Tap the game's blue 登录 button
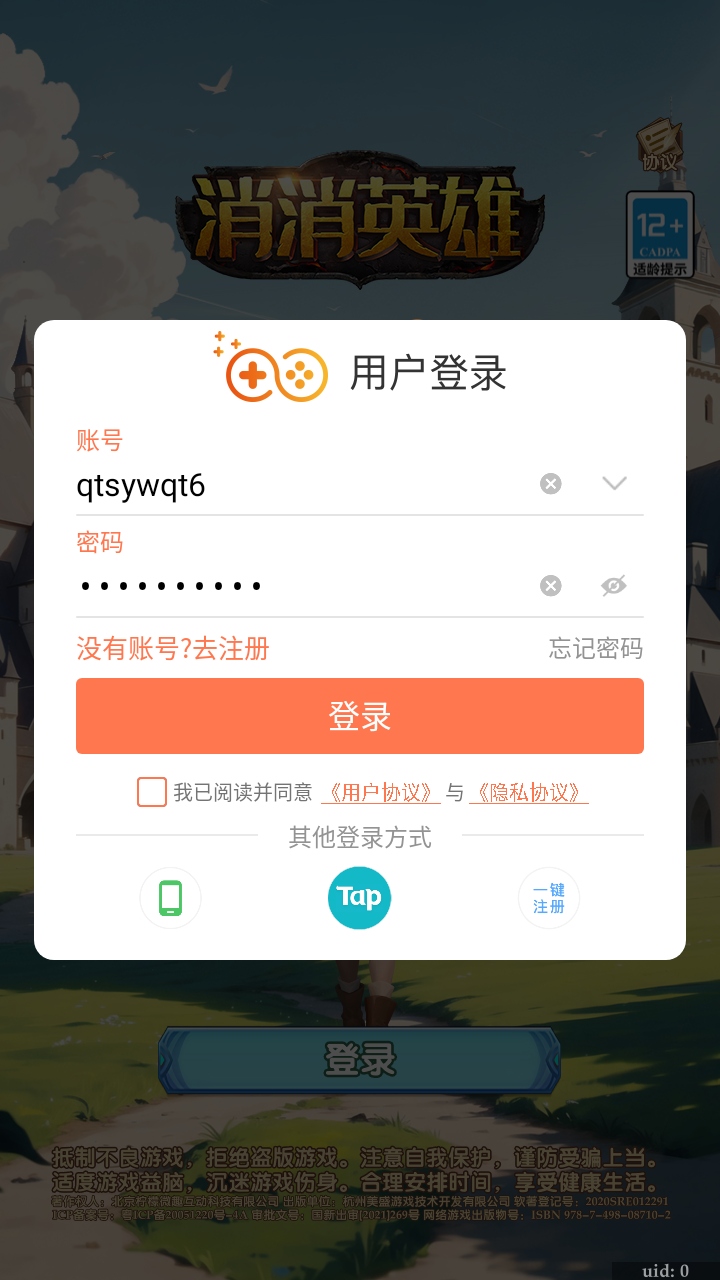Viewport: 720px width, 1280px height. coord(359,1060)
